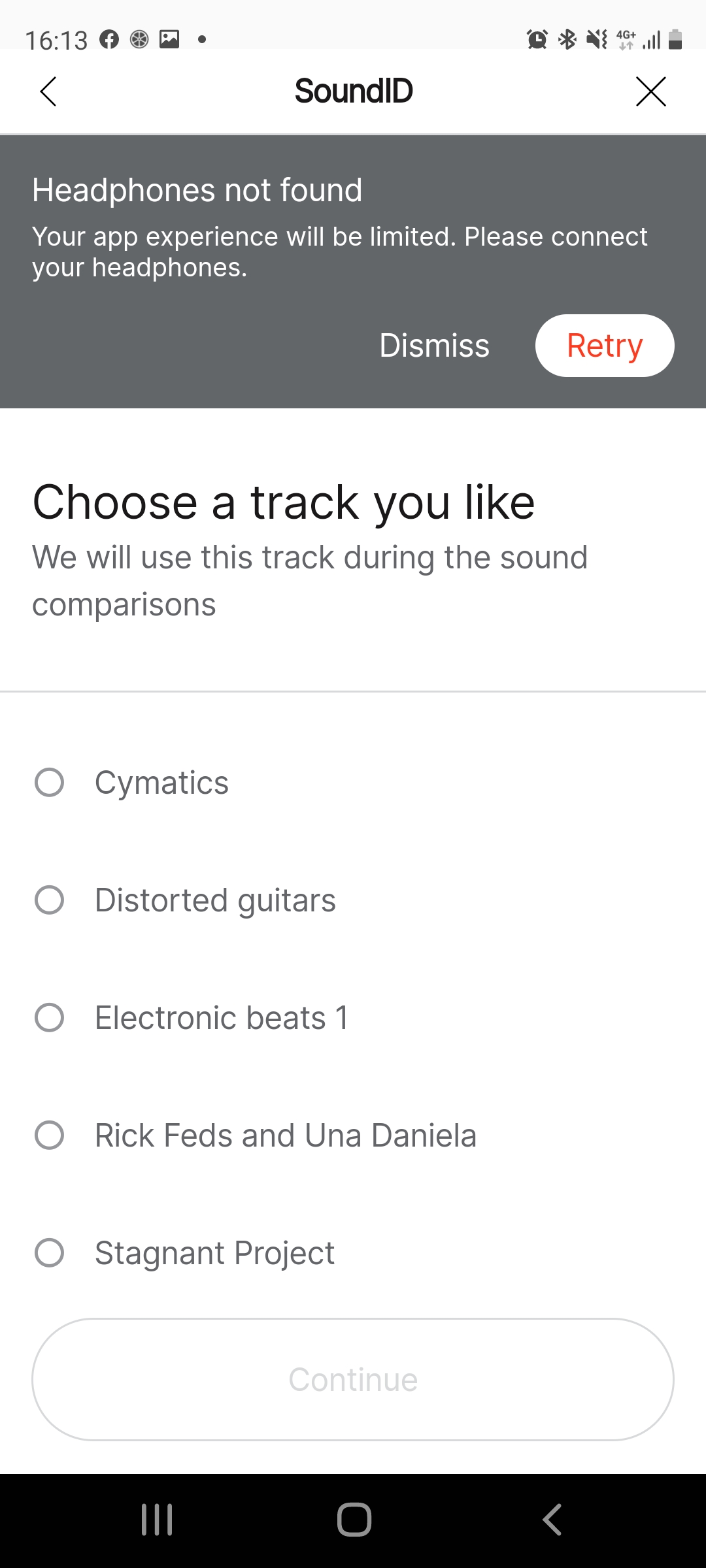Viewport: 706px width, 1568px height.
Task: Open the system recent apps view
Action: coord(157,1519)
